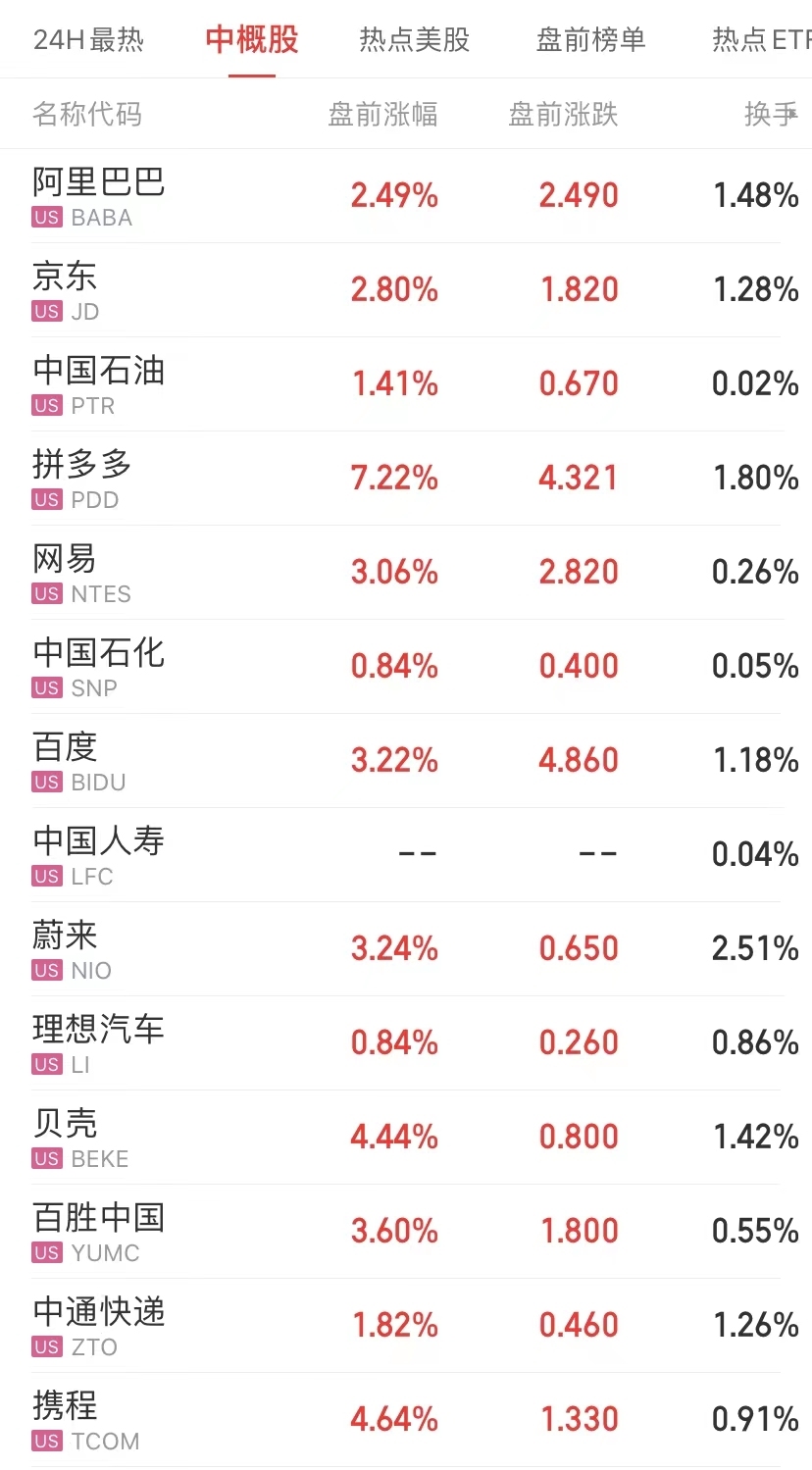The height and width of the screenshot is (1470, 812).
Task: Sort stocks by 盘前涨跌
Action: tap(563, 115)
